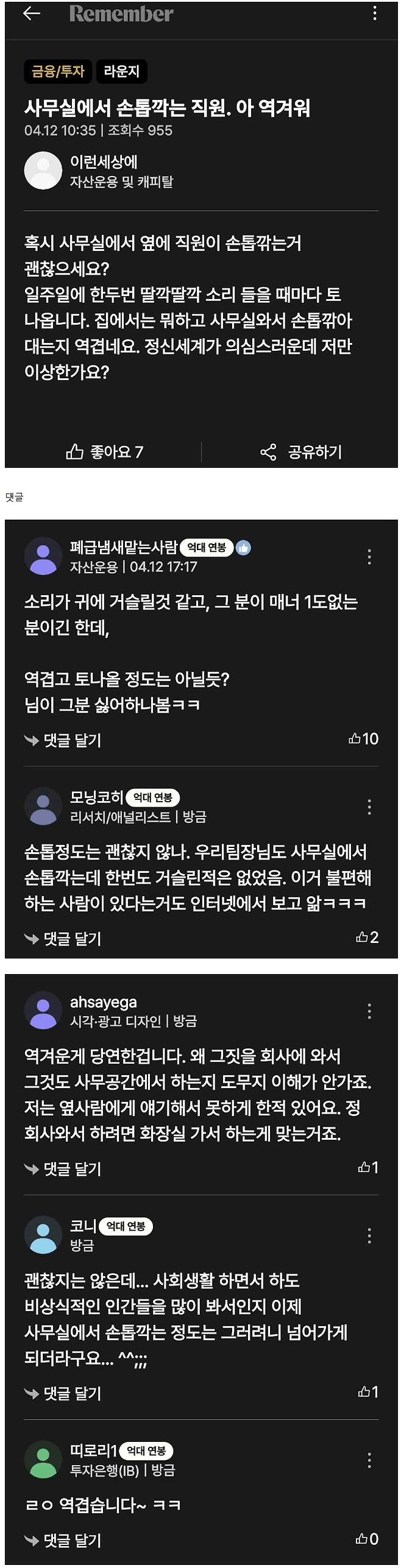Like 모닝코히's comment
Screen dimensions: 401x1568
click(367, 938)
